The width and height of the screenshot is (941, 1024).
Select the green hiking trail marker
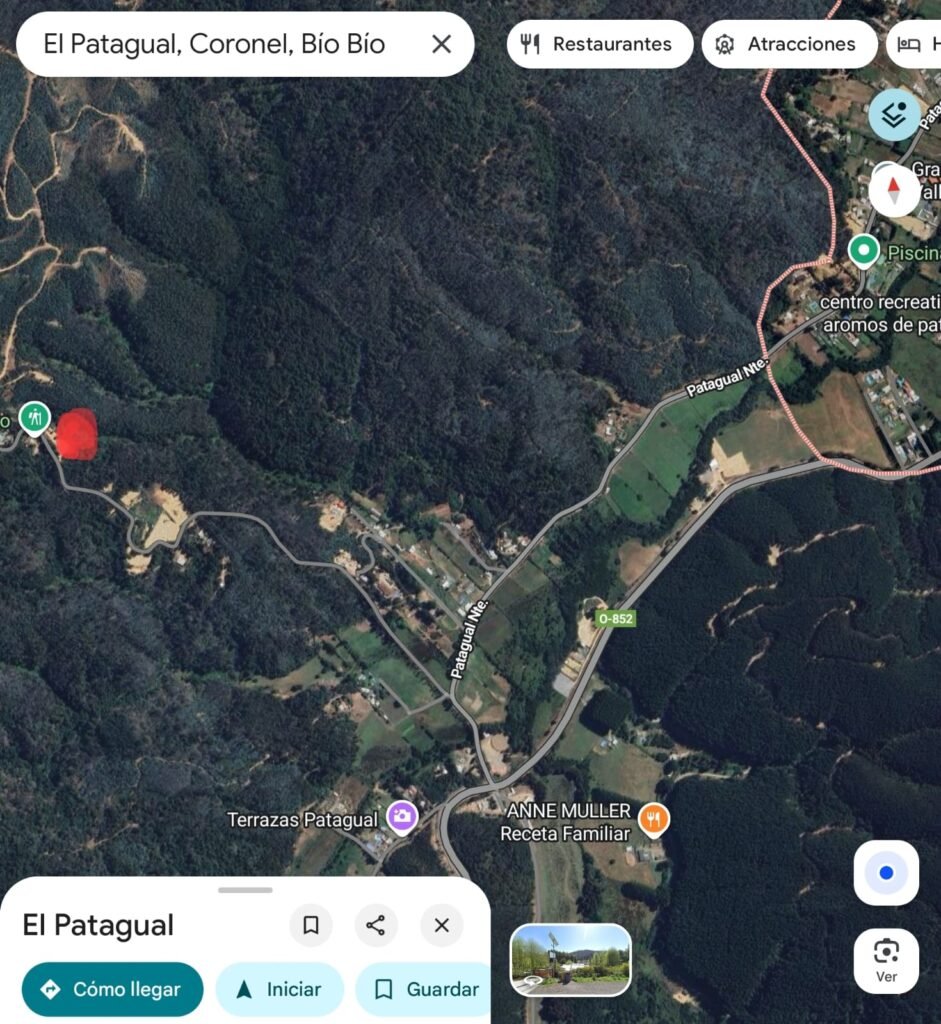coord(35,417)
